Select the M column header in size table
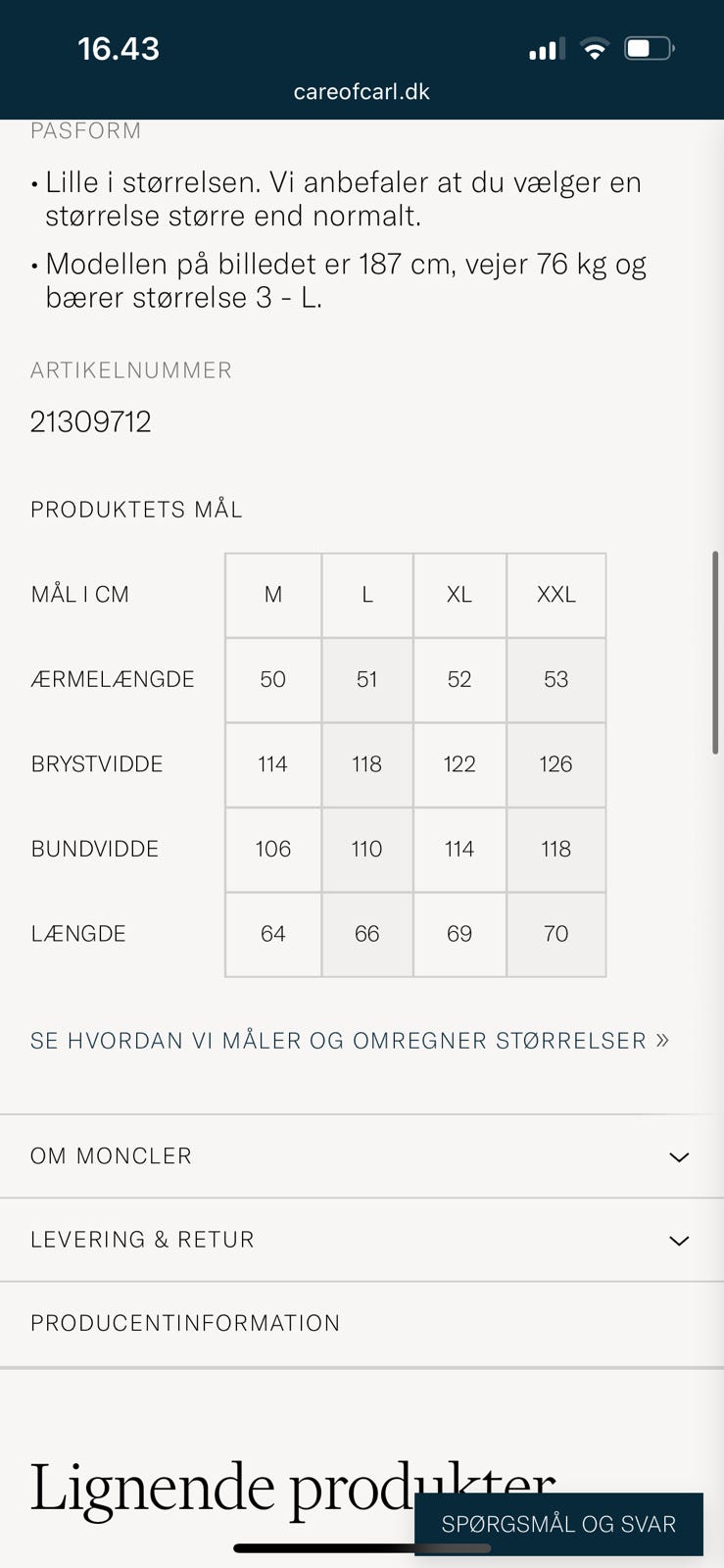The width and height of the screenshot is (724, 1568). click(272, 595)
